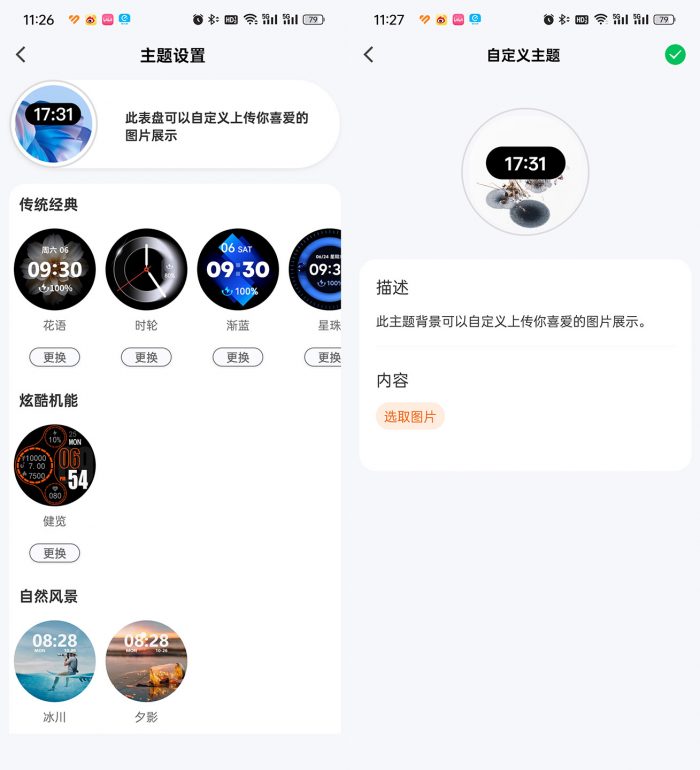Tap 选取图片 to choose a picture
This screenshot has height=770, width=700.
coord(410,417)
